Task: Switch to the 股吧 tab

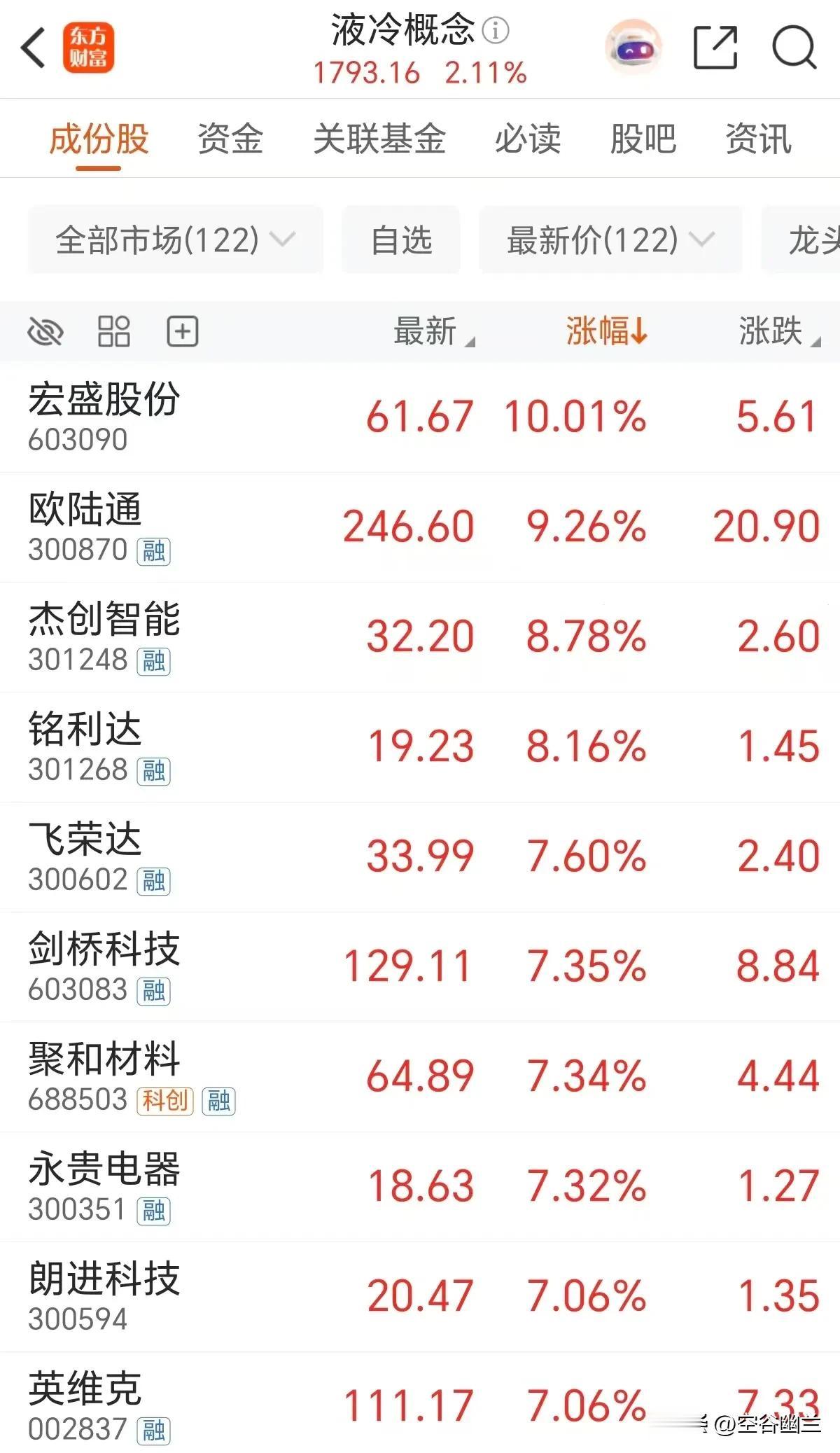Action: tap(643, 139)
